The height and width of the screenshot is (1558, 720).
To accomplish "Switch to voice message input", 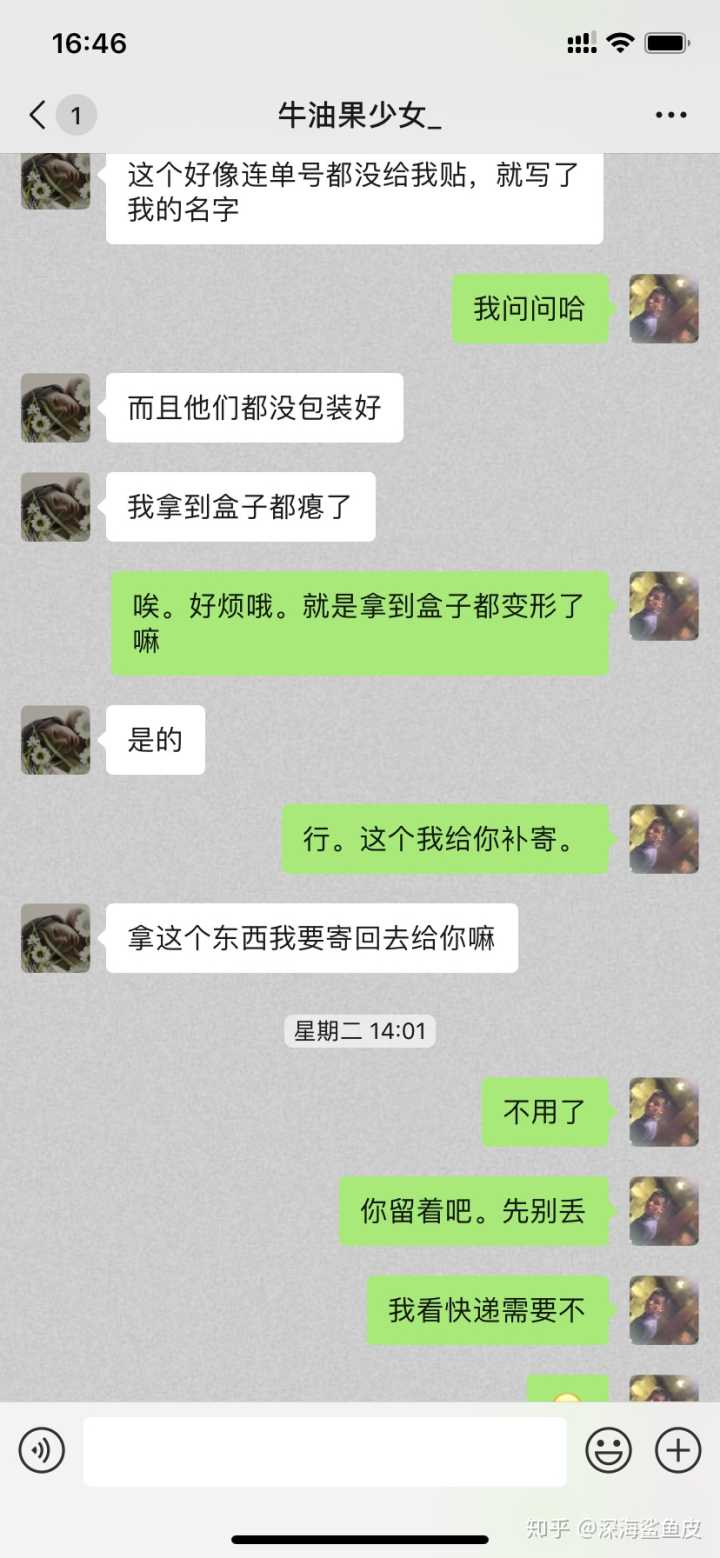I will (x=41, y=1450).
